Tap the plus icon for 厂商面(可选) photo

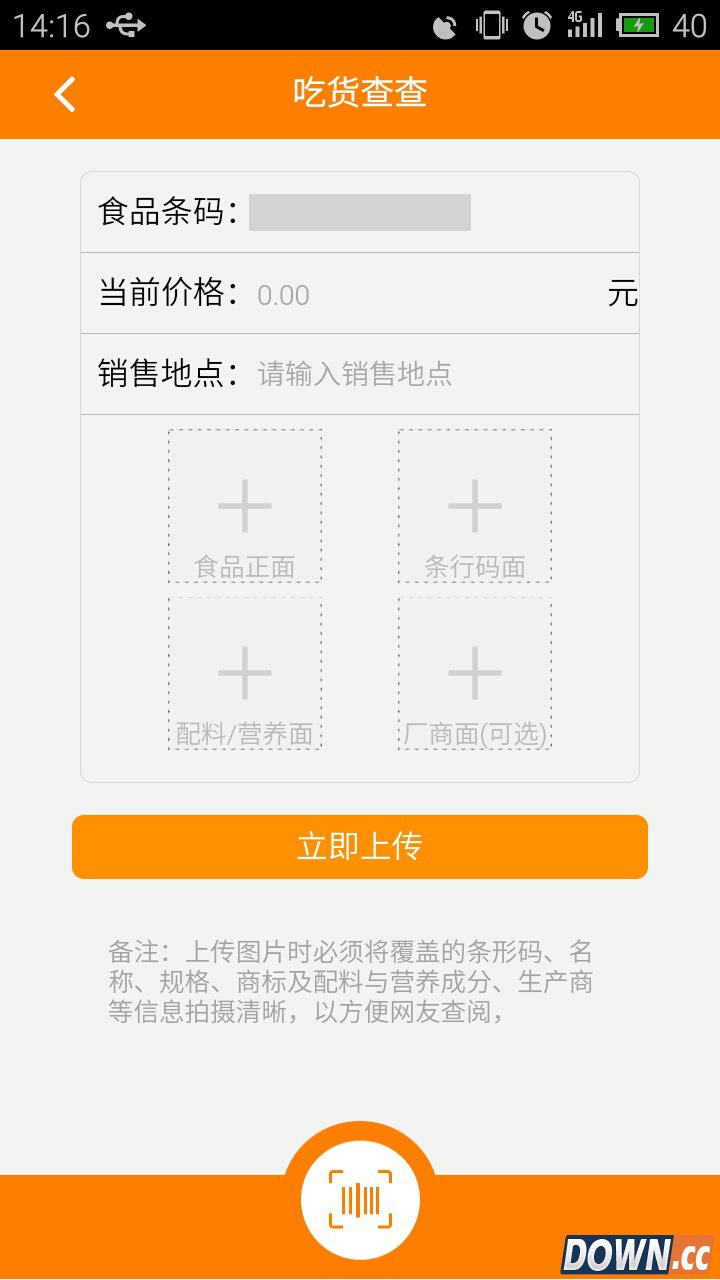tap(473, 671)
